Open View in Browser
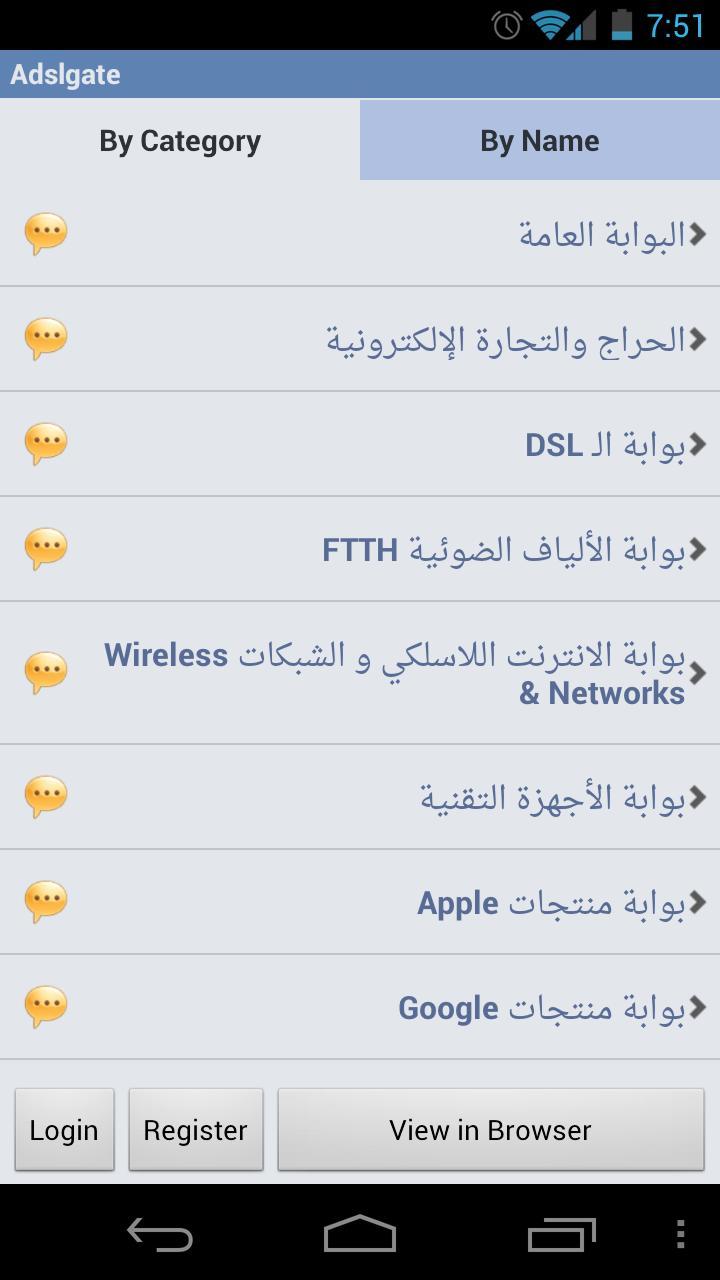The width and height of the screenshot is (720, 1280). [x=489, y=1129]
